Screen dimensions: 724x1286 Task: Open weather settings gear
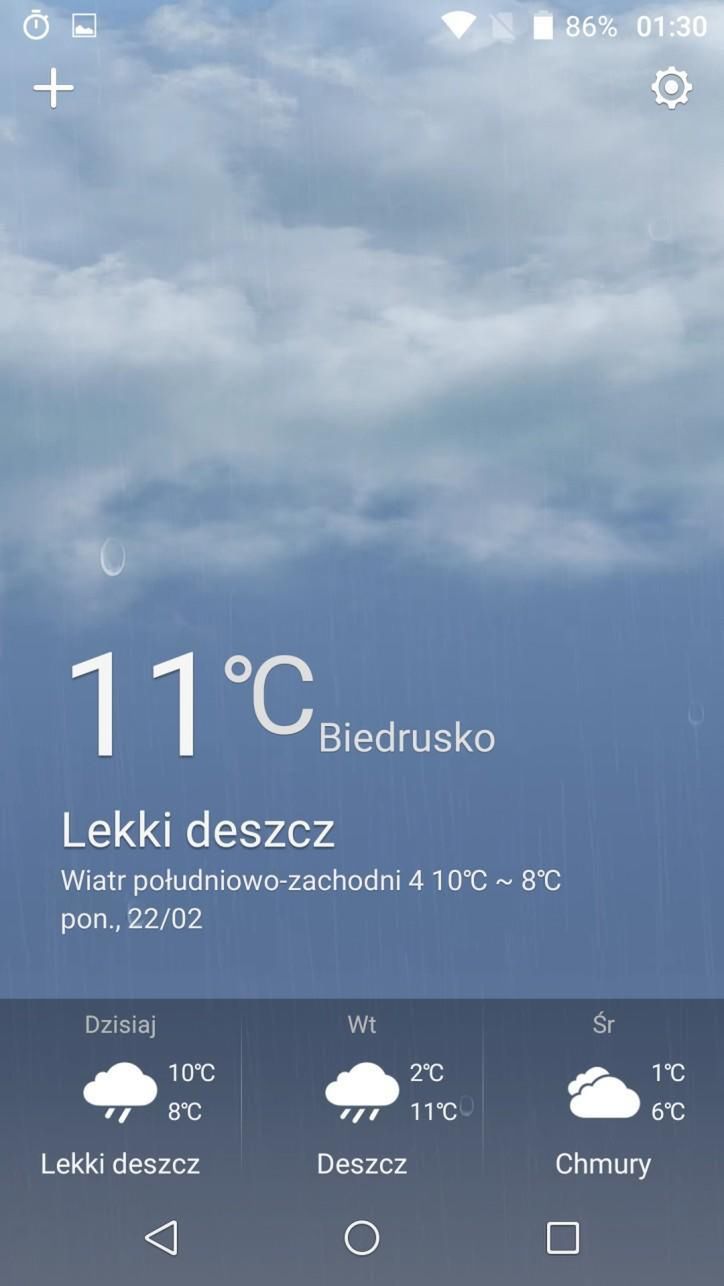(671, 89)
